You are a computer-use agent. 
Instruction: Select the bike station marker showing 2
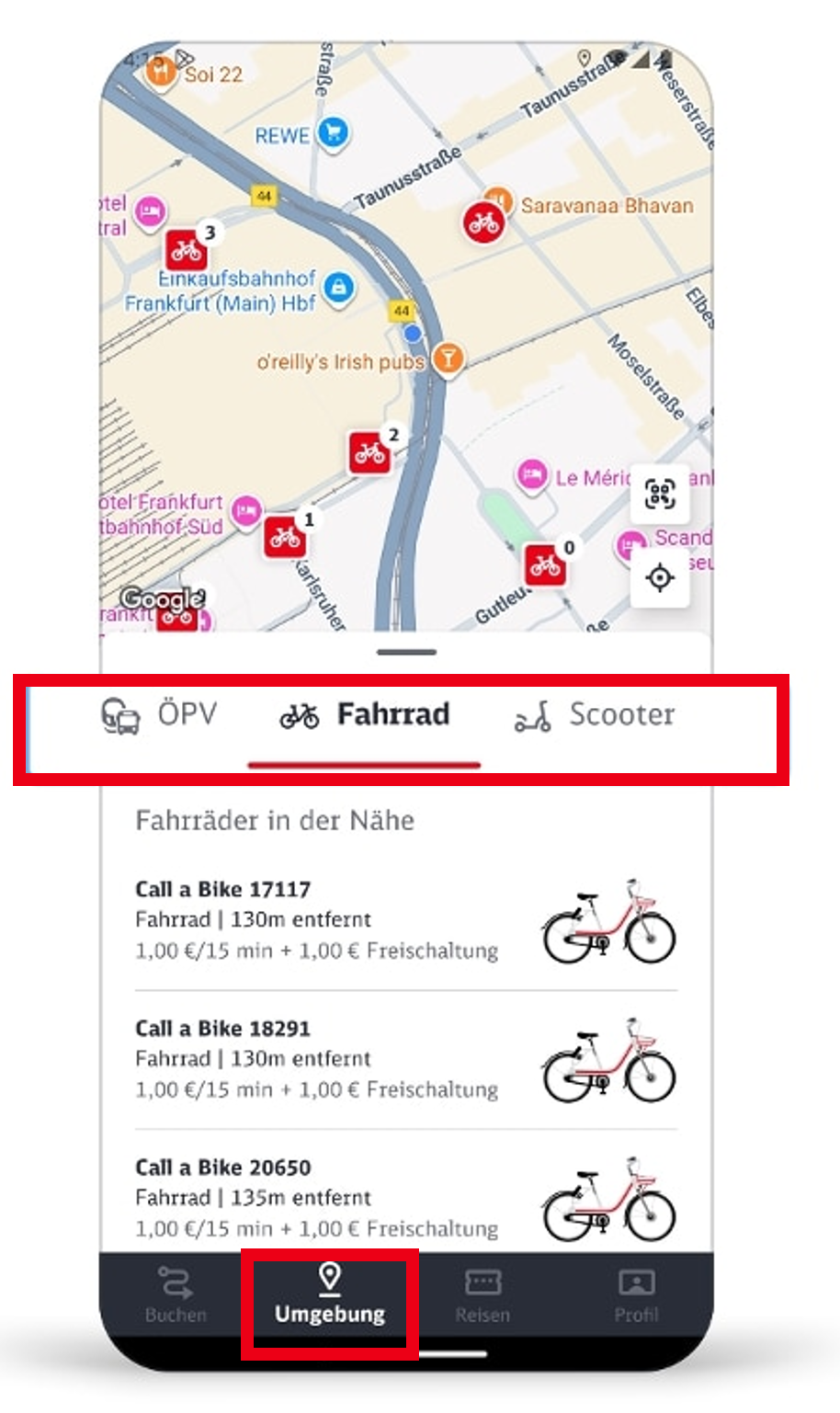click(369, 452)
